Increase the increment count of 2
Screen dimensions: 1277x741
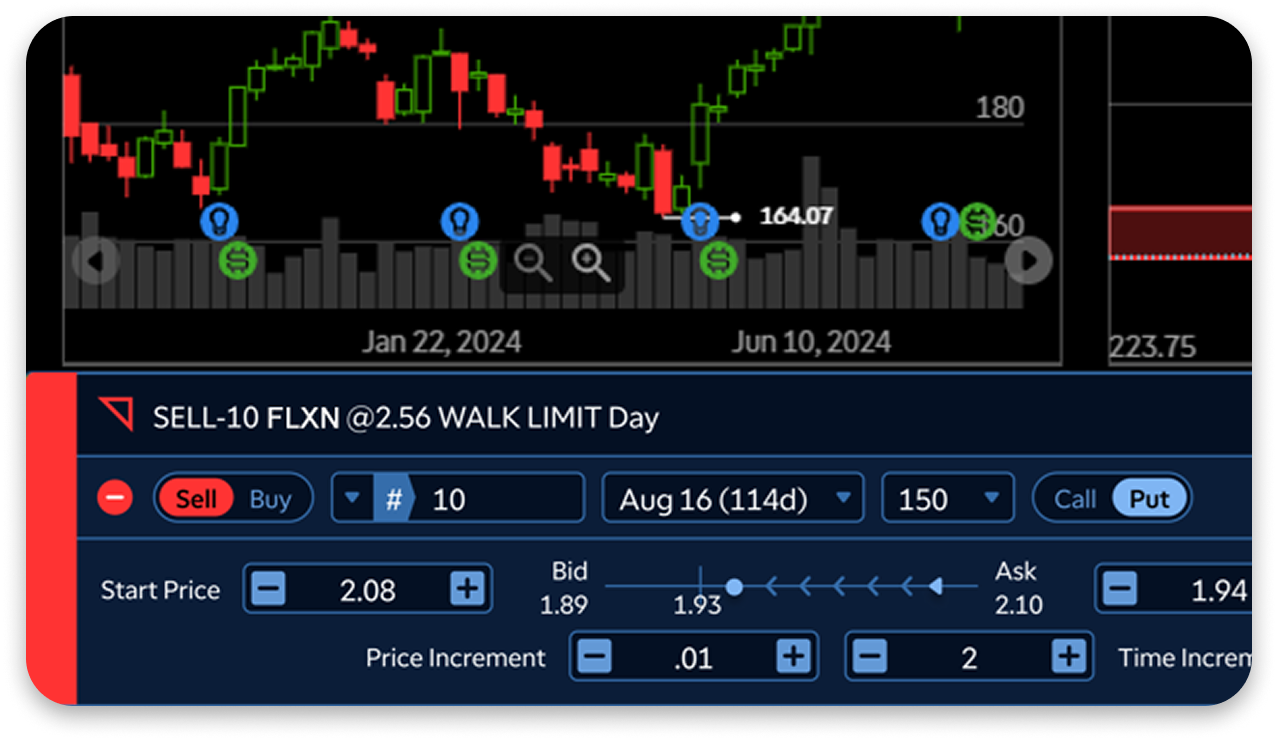click(1068, 657)
